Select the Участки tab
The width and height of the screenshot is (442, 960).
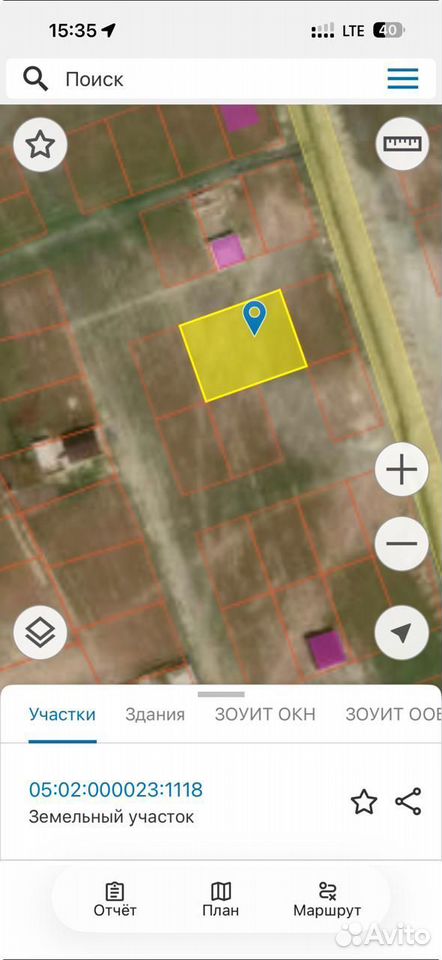point(62,714)
